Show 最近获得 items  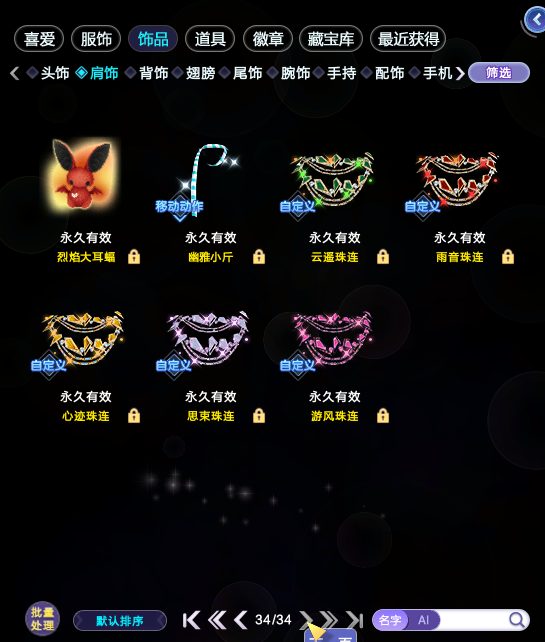pos(408,39)
